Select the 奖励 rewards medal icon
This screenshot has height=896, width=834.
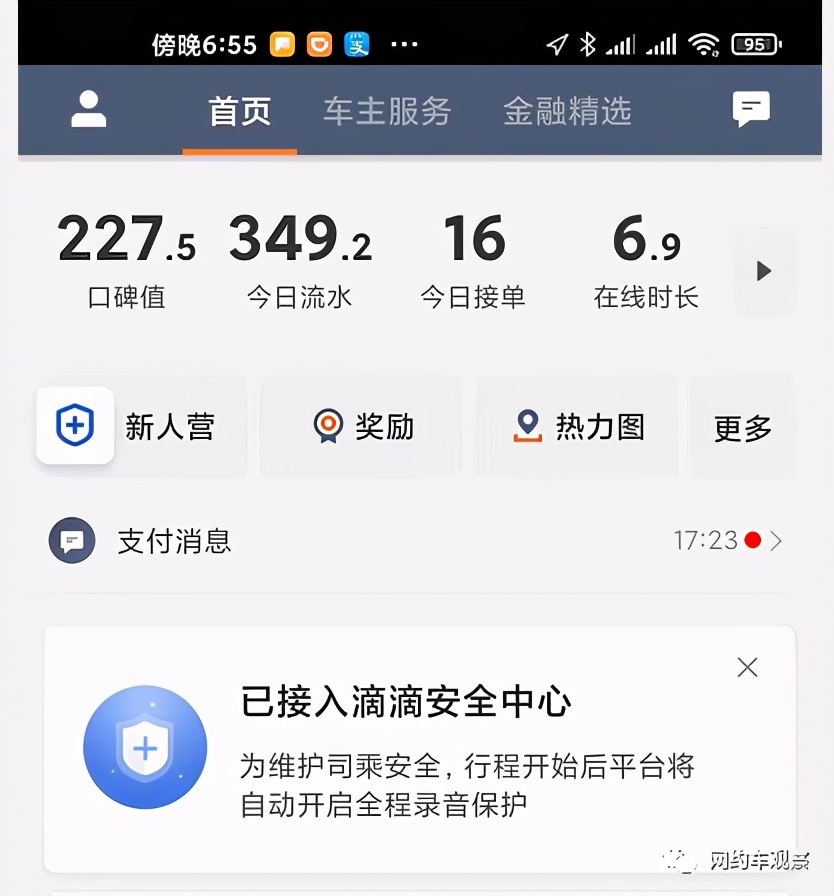(x=326, y=426)
